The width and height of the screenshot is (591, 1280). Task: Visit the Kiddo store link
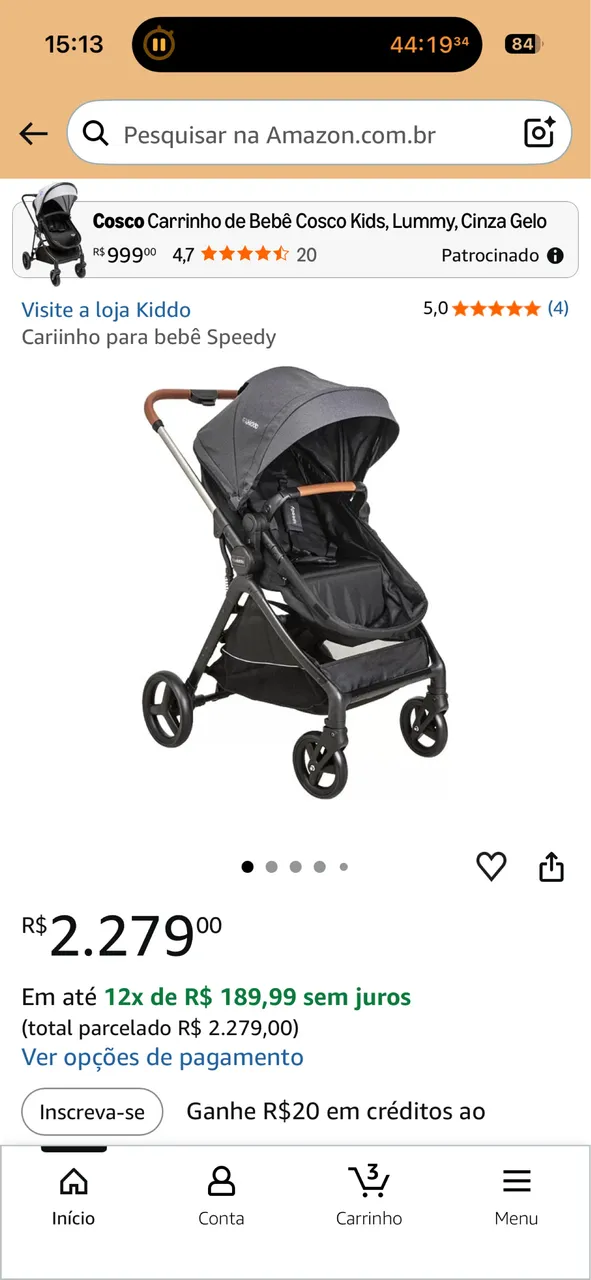coord(106,310)
